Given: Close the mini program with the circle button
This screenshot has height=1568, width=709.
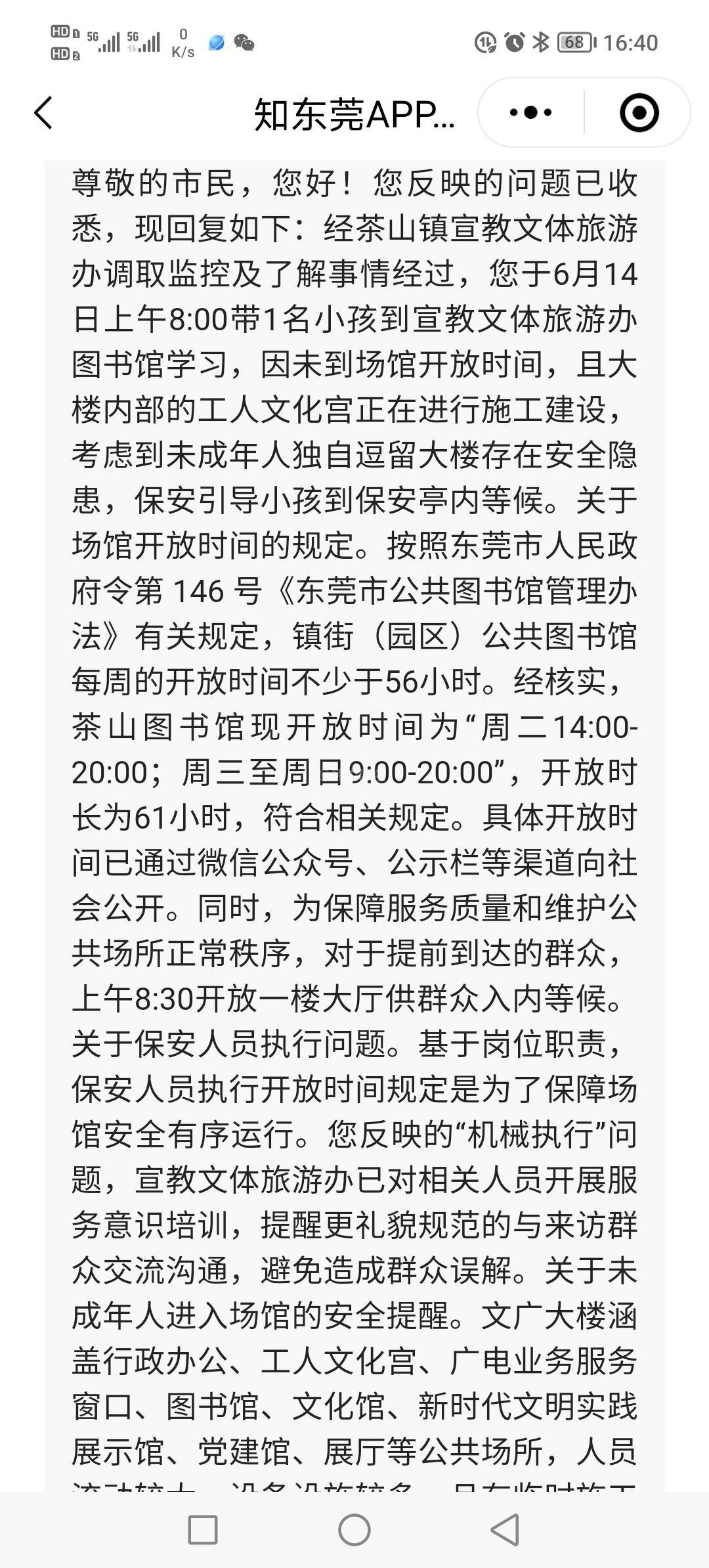Looking at the screenshot, I should point(639,113).
